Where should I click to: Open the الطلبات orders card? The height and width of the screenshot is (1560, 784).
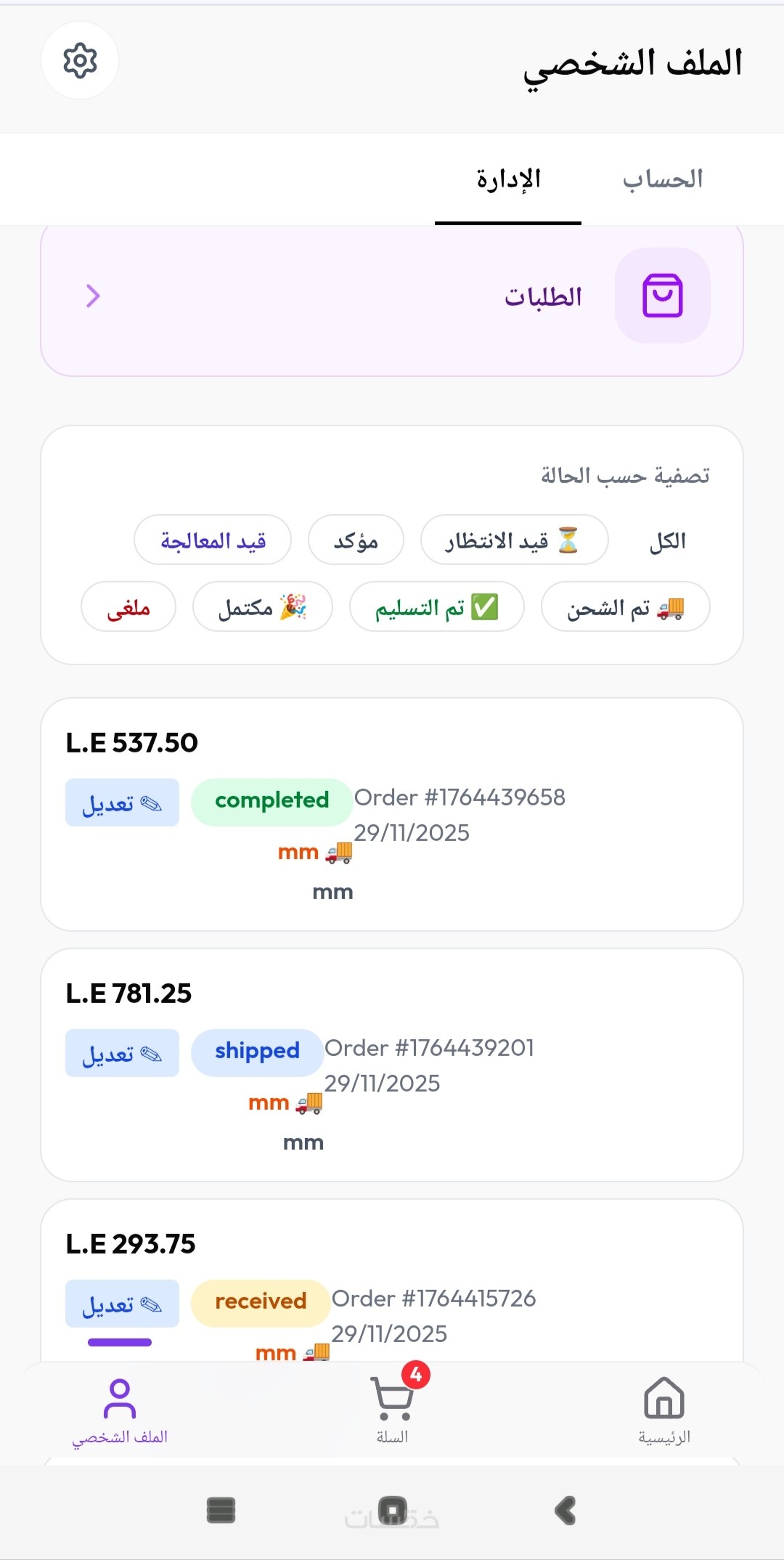click(x=392, y=296)
